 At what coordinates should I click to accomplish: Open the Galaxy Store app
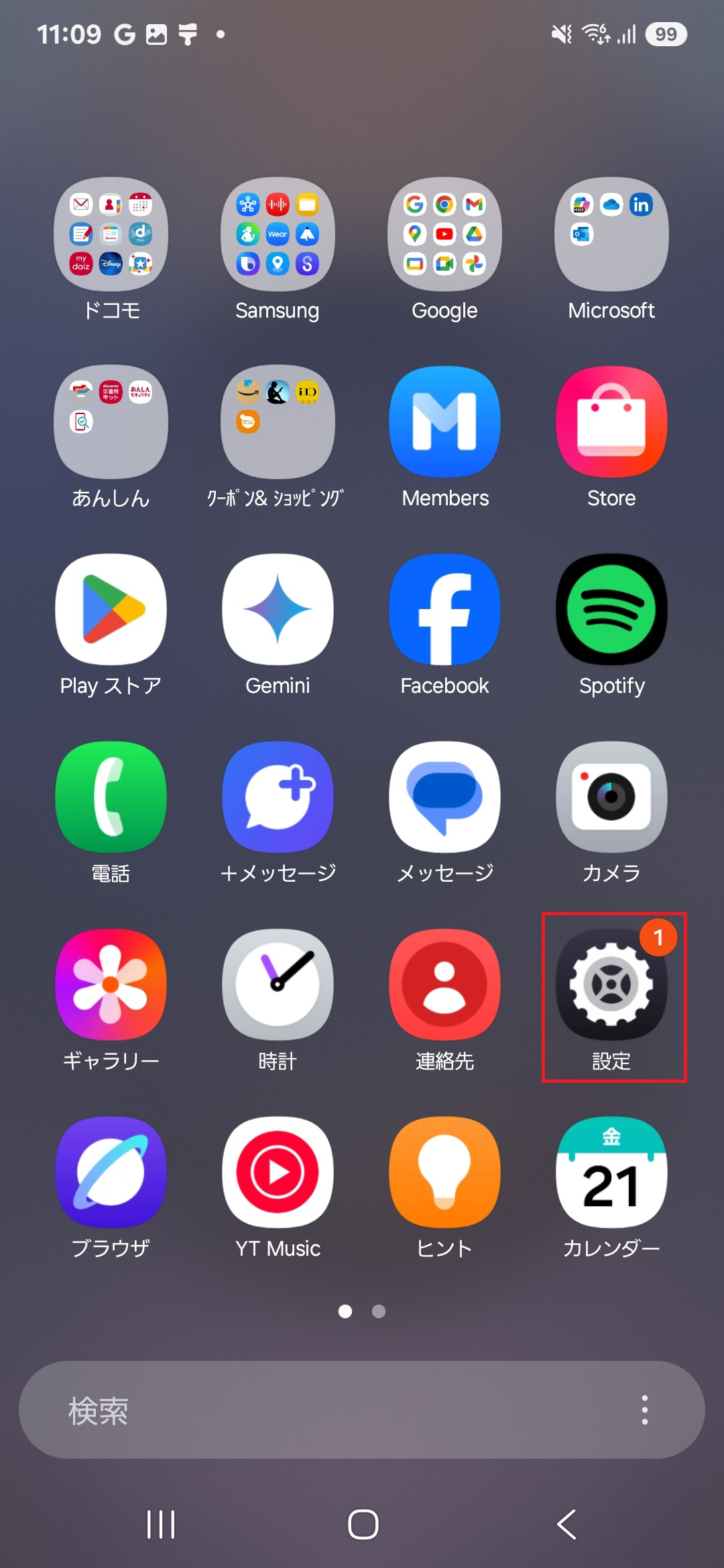pyautogui.click(x=611, y=421)
